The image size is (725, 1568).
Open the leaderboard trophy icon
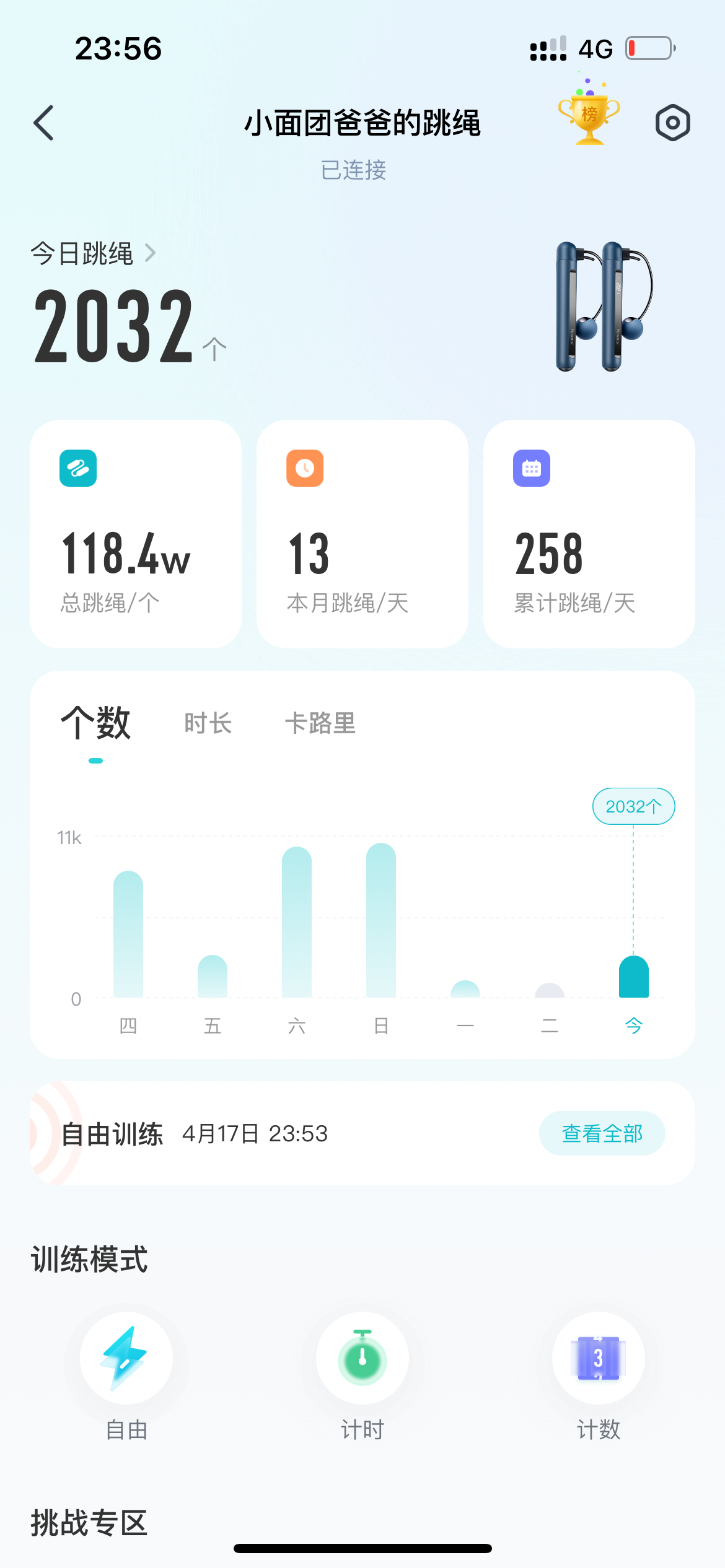click(x=589, y=112)
